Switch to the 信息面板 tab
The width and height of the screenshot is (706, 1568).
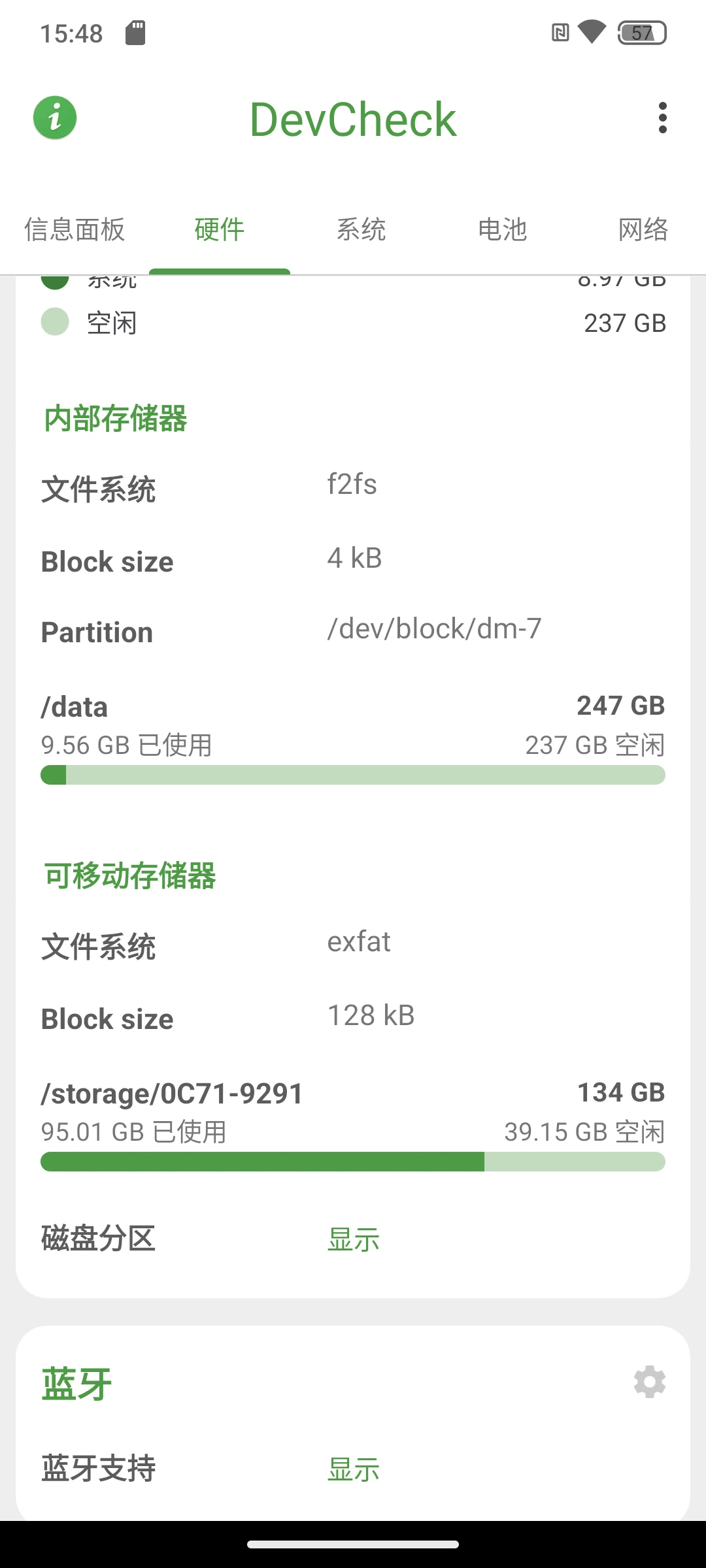pos(75,230)
